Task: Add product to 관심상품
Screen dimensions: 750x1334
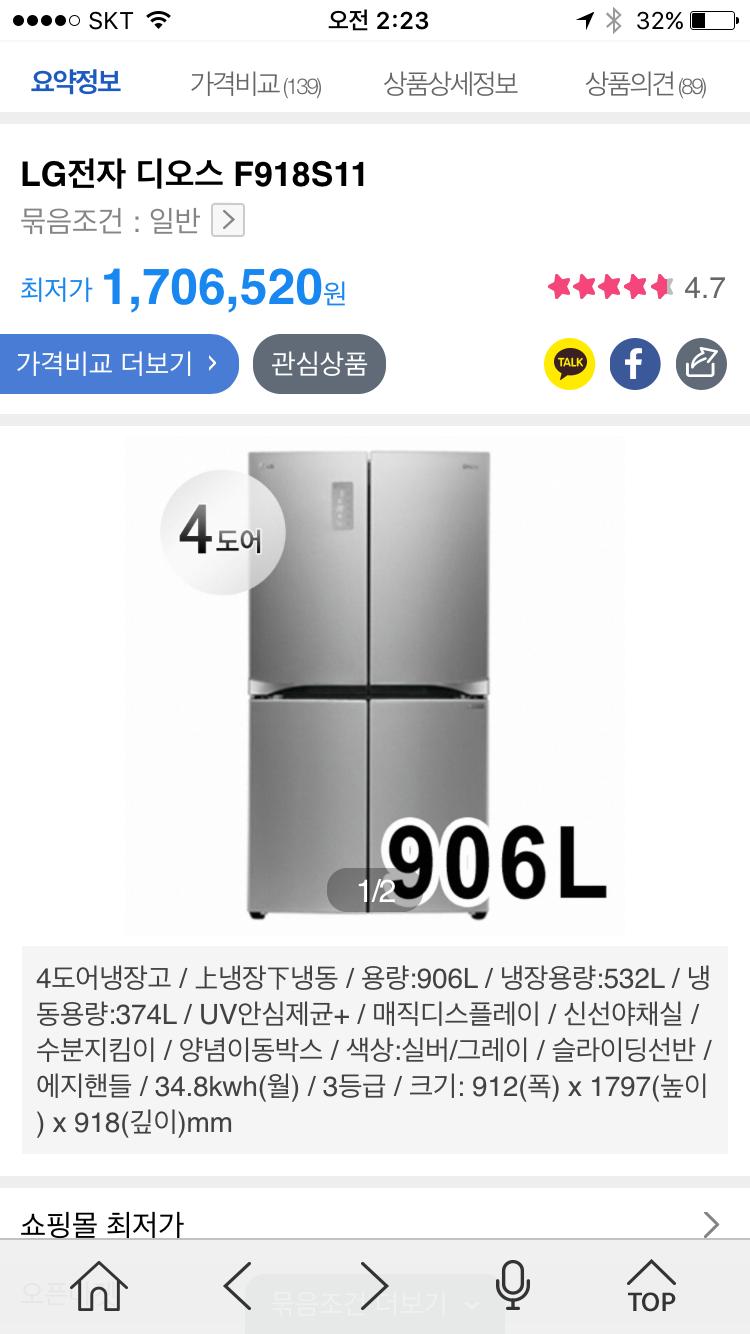Action: pos(319,363)
